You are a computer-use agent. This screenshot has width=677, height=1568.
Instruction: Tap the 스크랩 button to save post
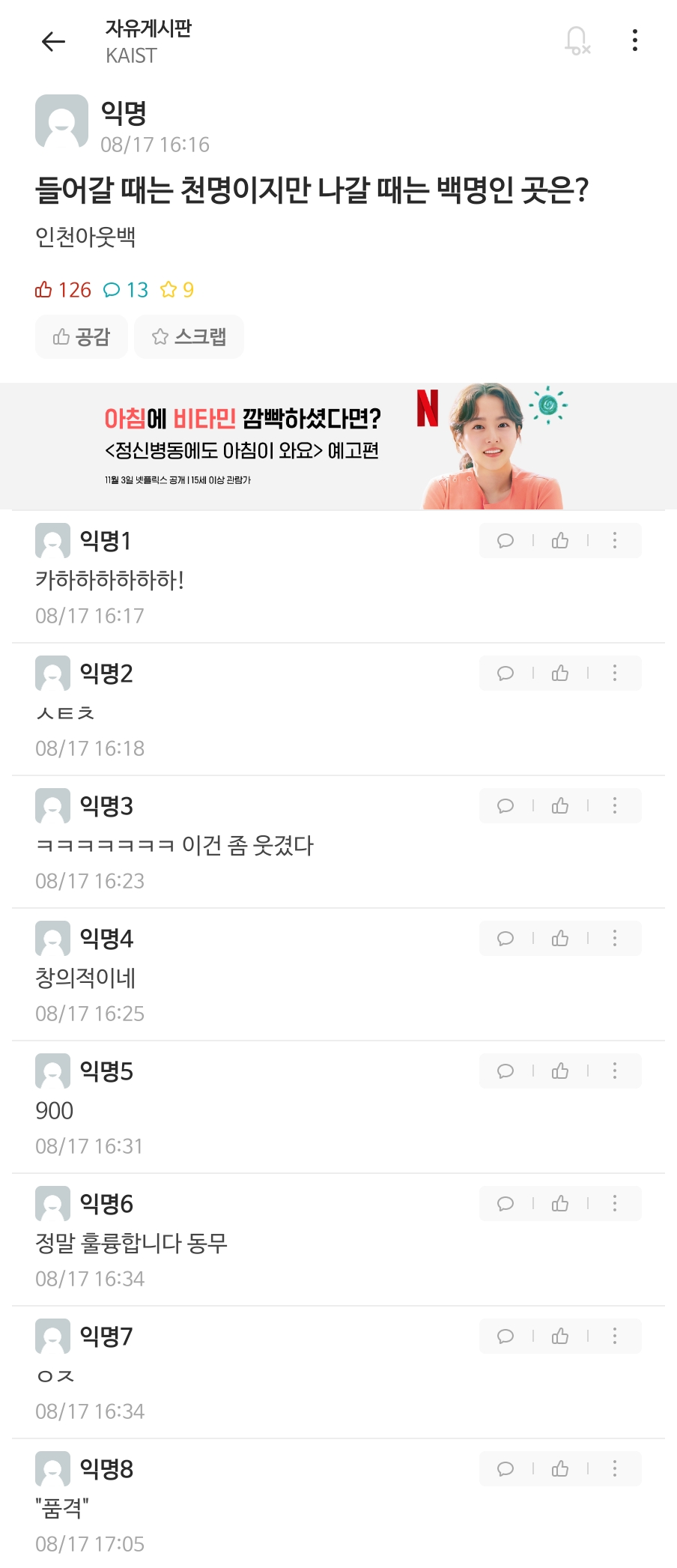[189, 337]
